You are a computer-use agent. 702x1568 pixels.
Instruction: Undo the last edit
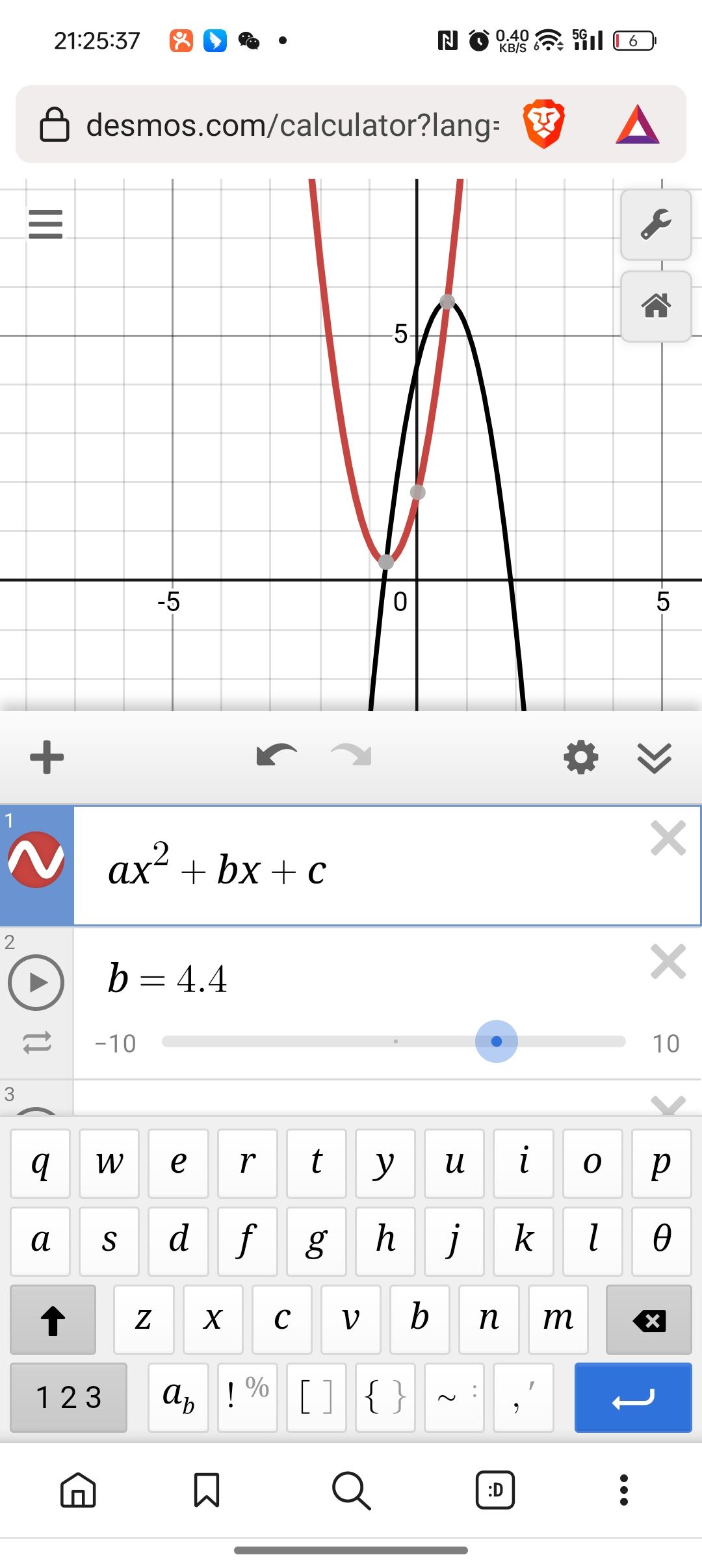click(x=276, y=756)
